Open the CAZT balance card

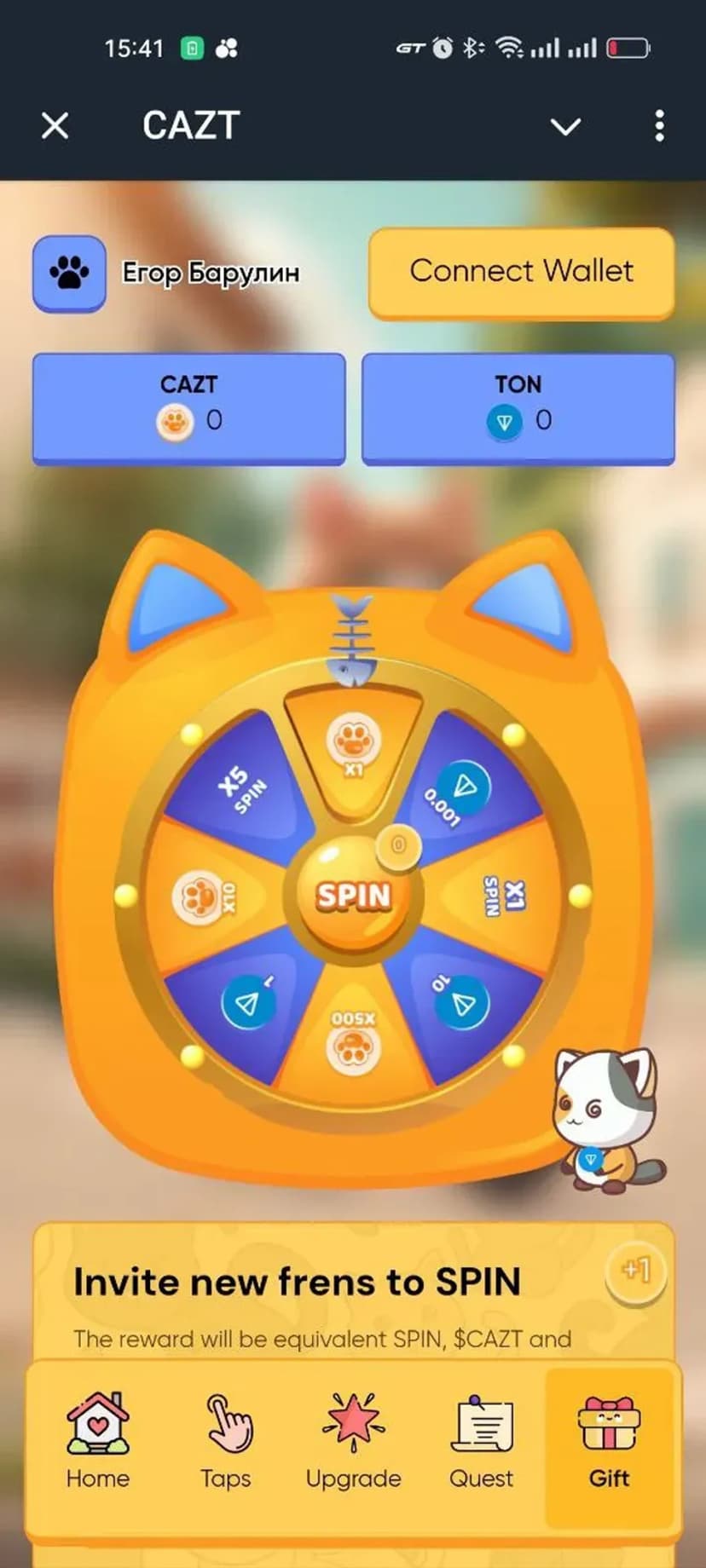click(188, 407)
